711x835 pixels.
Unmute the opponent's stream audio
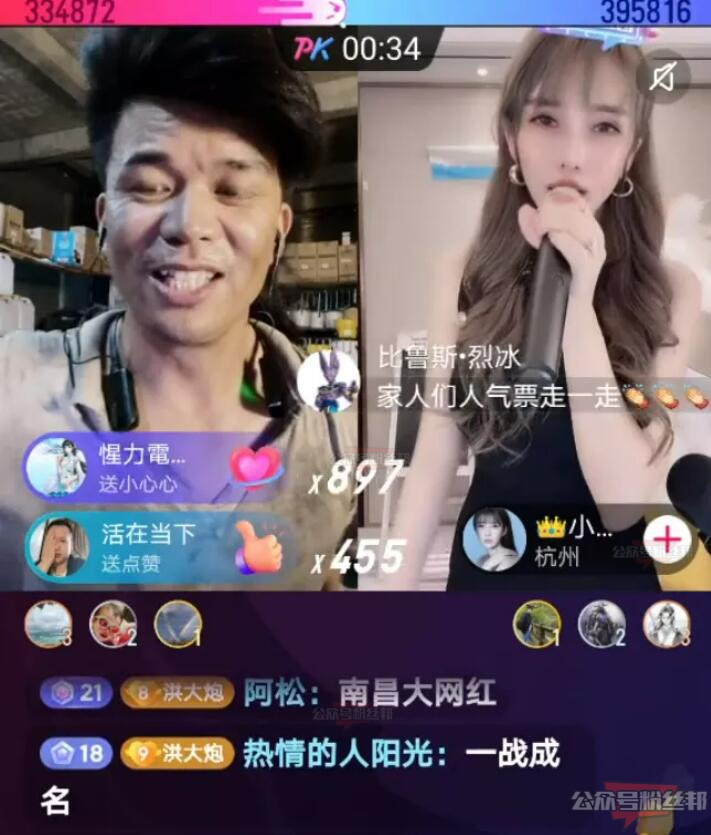click(x=663, y=76)
